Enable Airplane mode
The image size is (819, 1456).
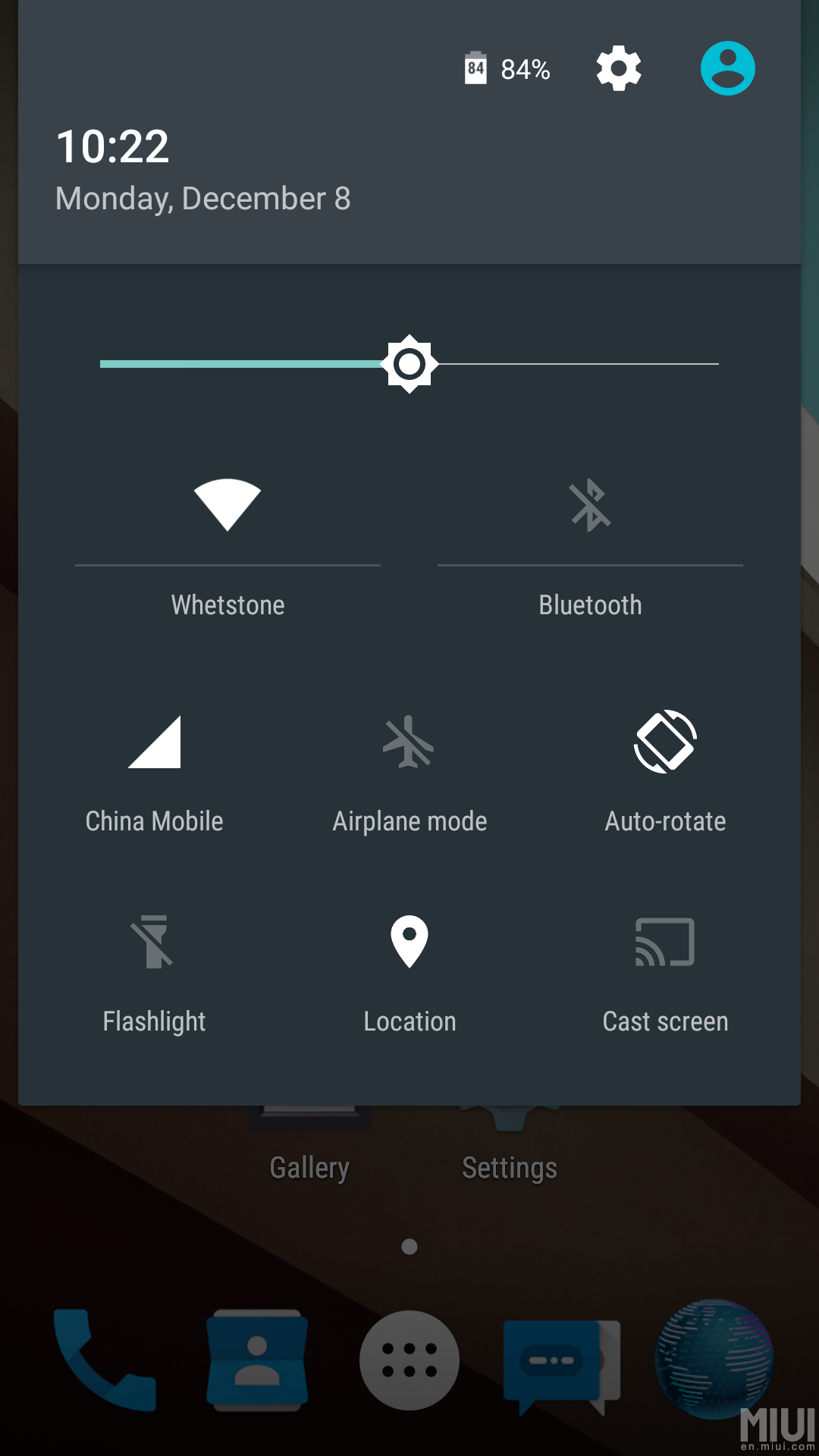pyautogui.click(x=409, y=773)
